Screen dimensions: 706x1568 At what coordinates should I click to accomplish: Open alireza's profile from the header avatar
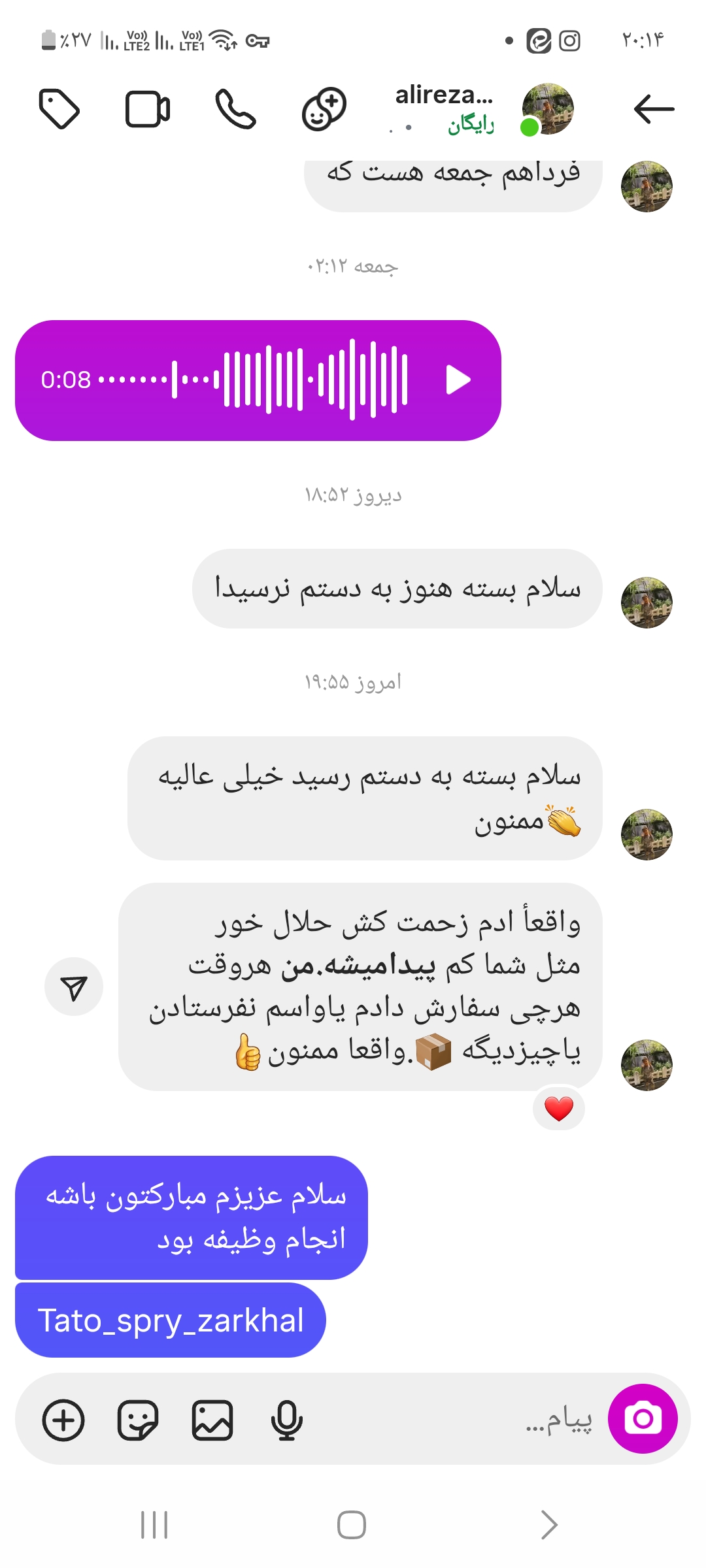click(x=548, y=108)
